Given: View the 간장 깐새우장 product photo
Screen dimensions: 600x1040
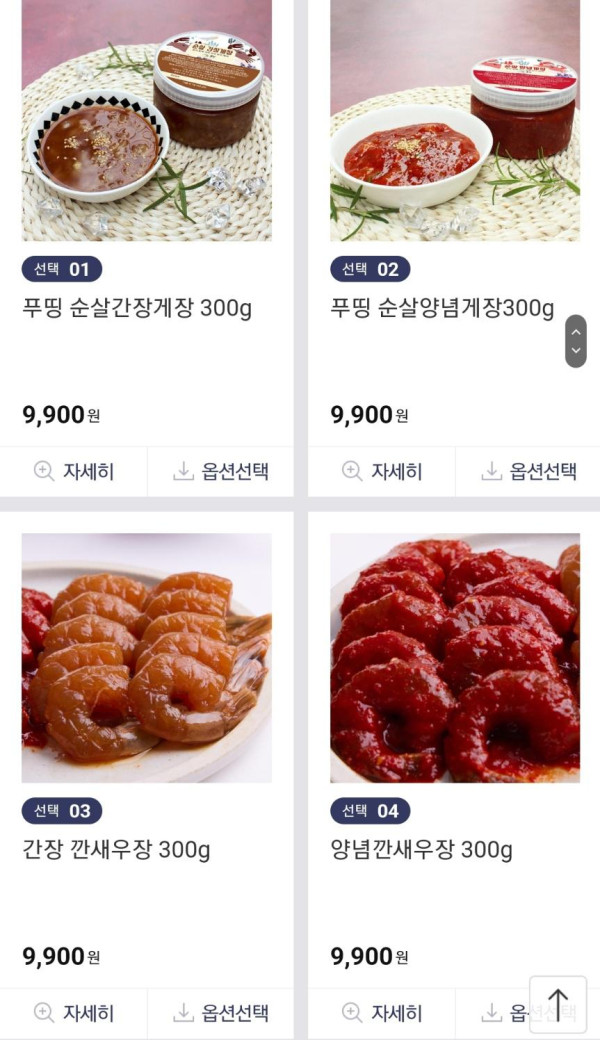Looking at the screenshot, I should (147, 658).
